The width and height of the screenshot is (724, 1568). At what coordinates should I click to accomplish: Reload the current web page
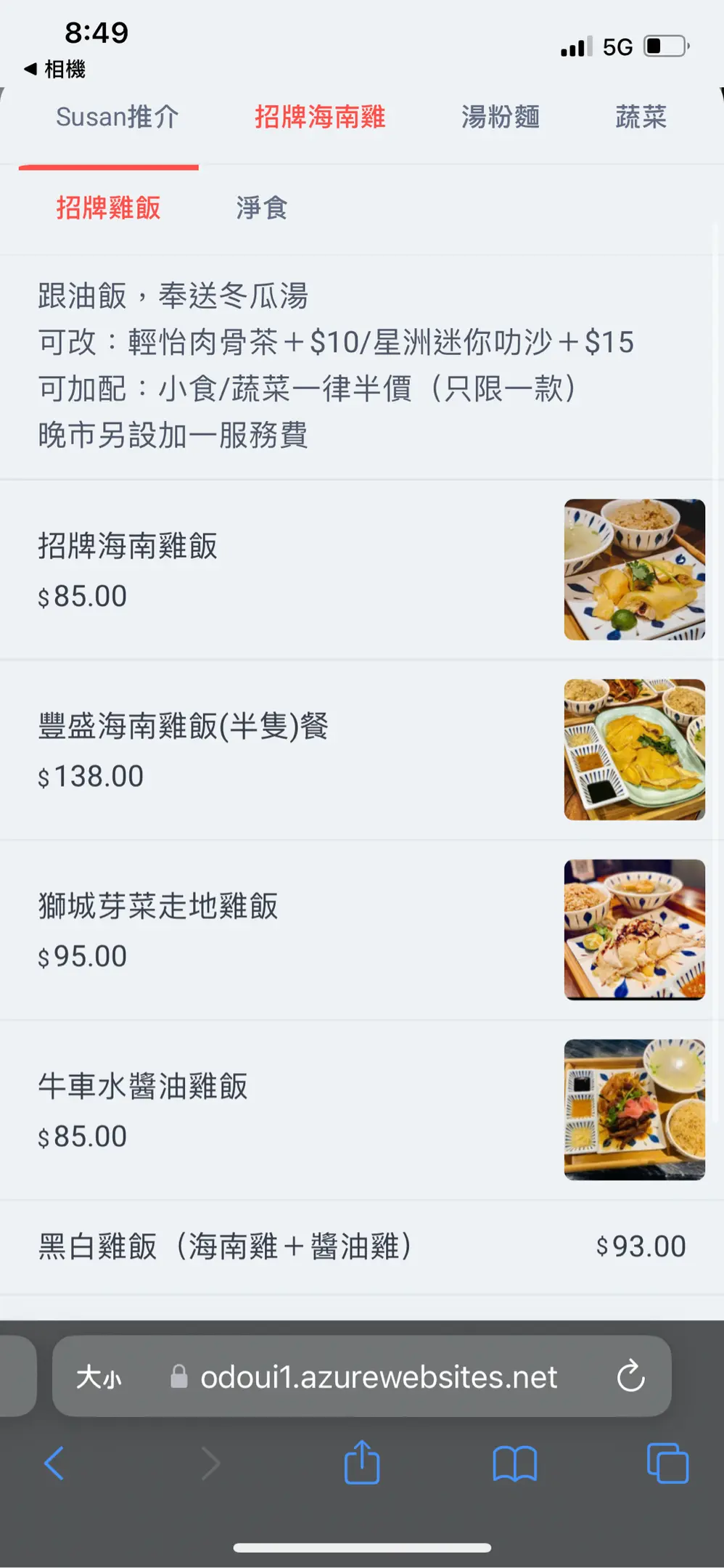pyautogui.click(x=630, y=1376)
